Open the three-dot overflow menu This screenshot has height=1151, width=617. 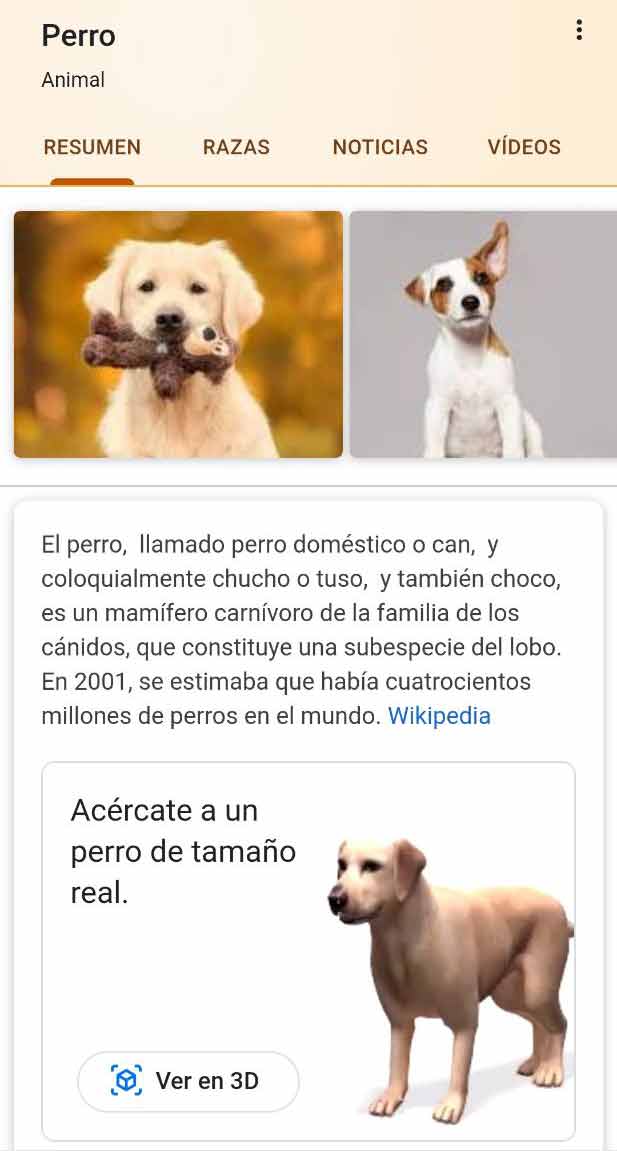579,31
